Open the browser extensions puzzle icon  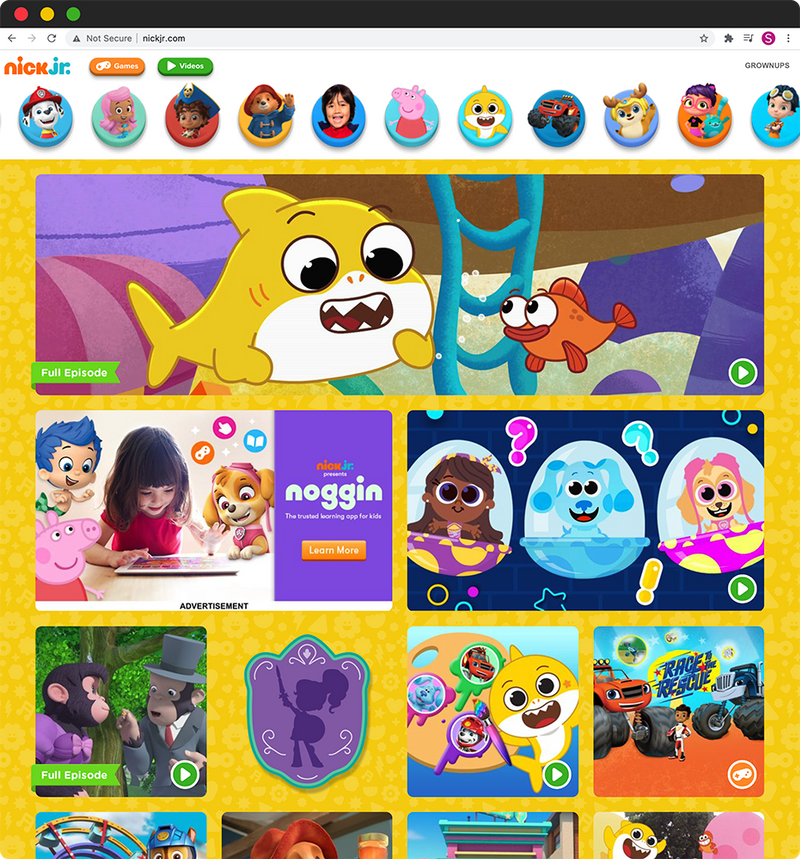[x=728, y=38]
